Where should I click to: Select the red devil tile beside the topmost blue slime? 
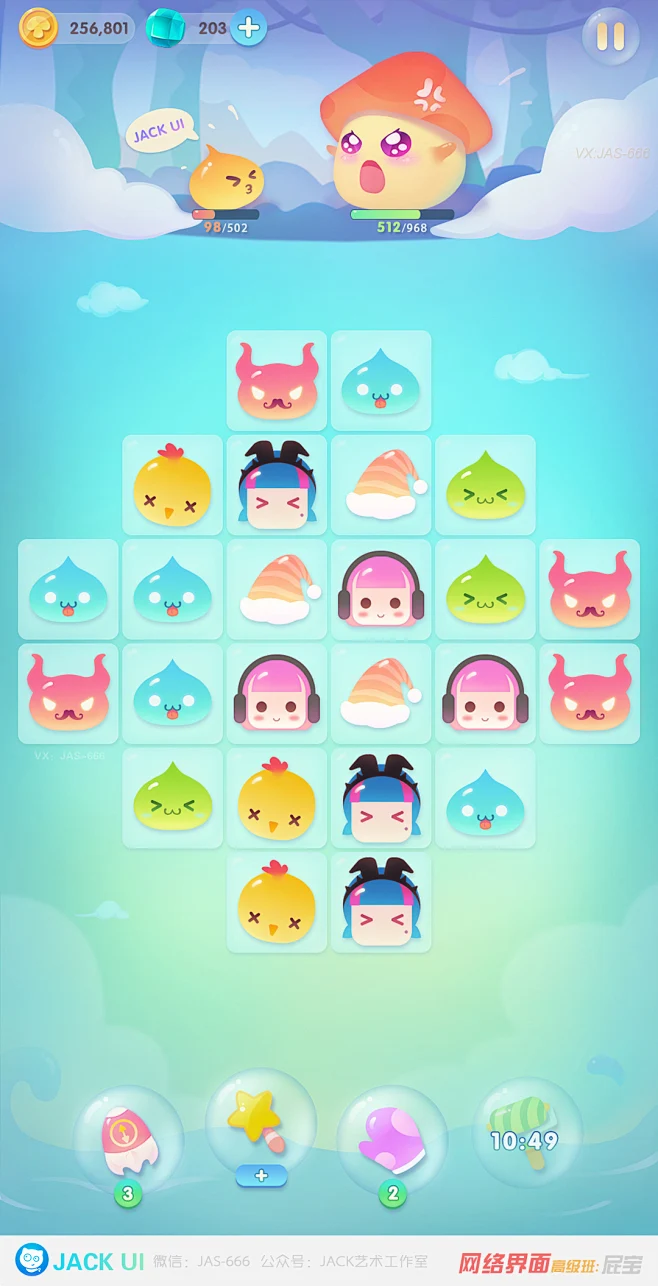(277, 381)
